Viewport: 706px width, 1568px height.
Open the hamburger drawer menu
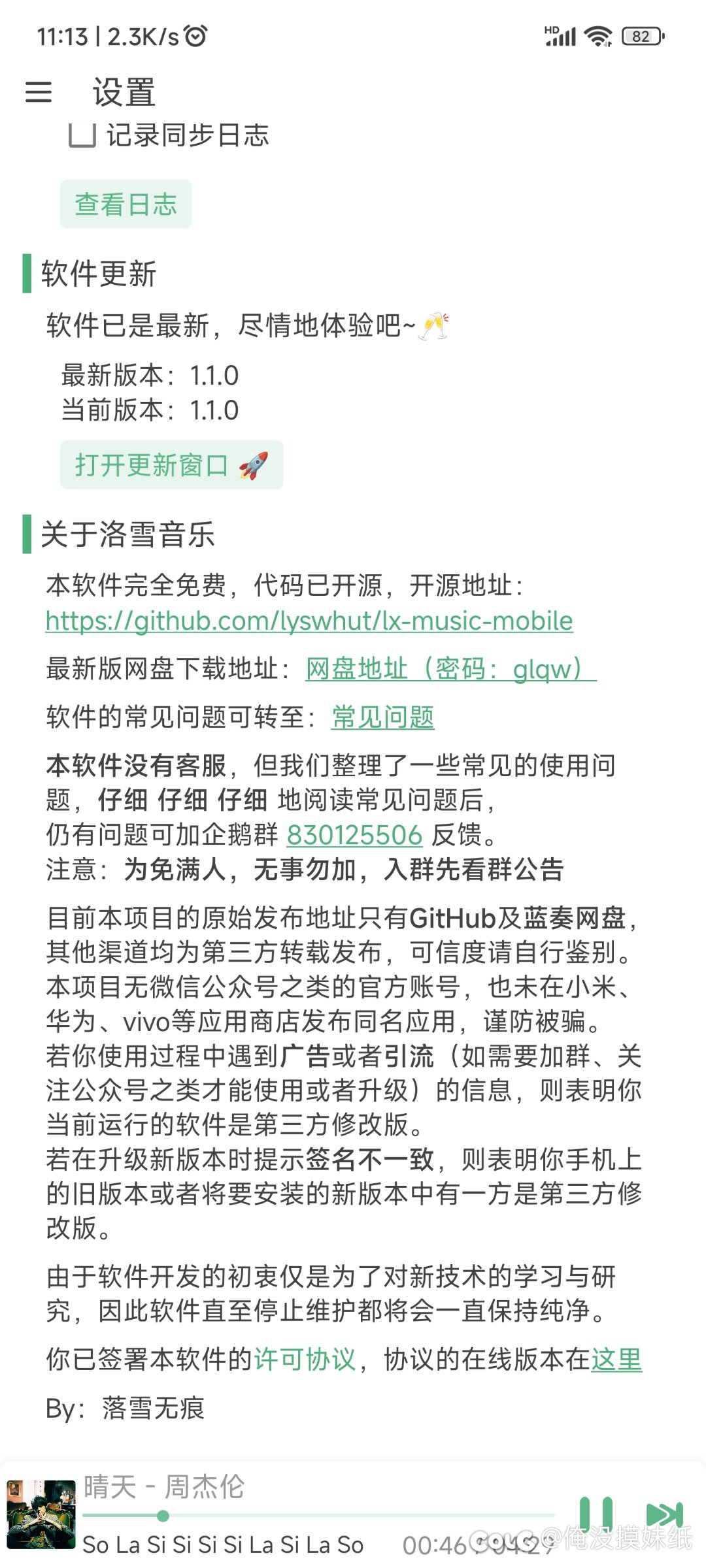click(x=39, y=92)
